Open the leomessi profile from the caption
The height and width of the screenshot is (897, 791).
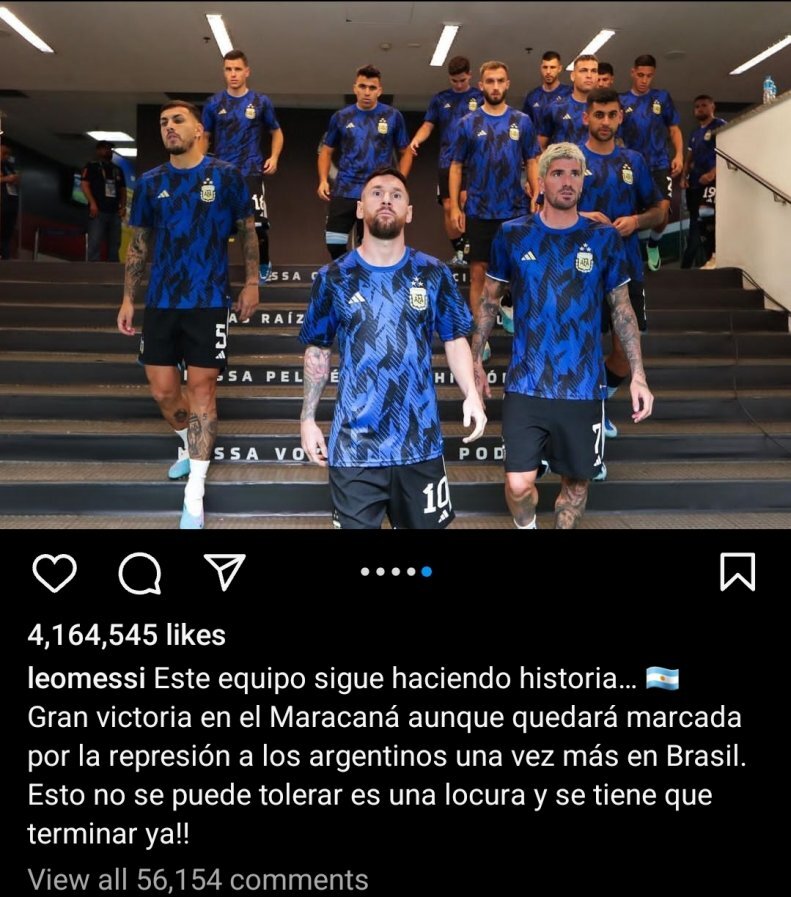tap(87, 678)
